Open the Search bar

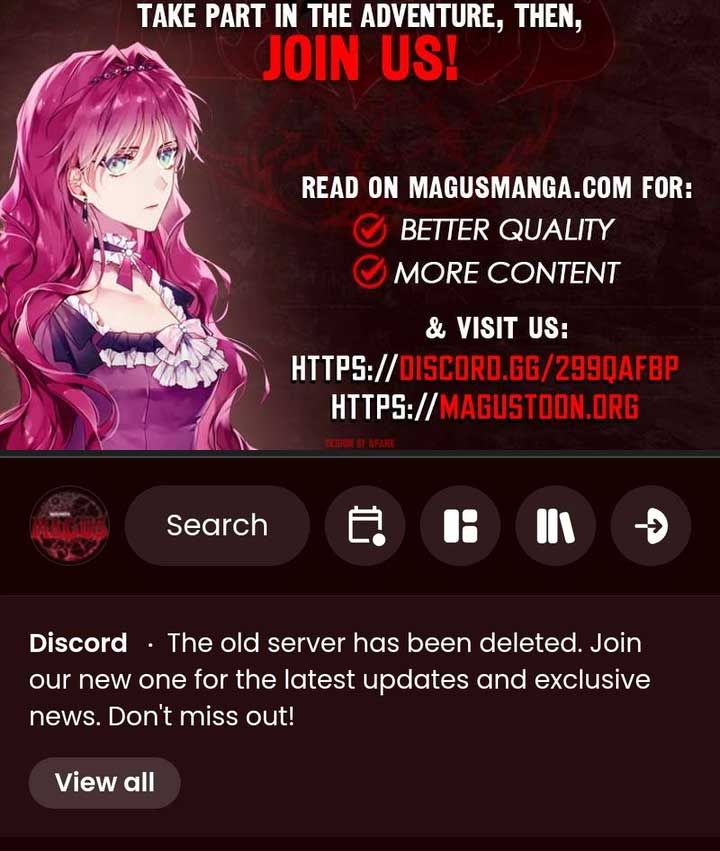pos(218,525)
